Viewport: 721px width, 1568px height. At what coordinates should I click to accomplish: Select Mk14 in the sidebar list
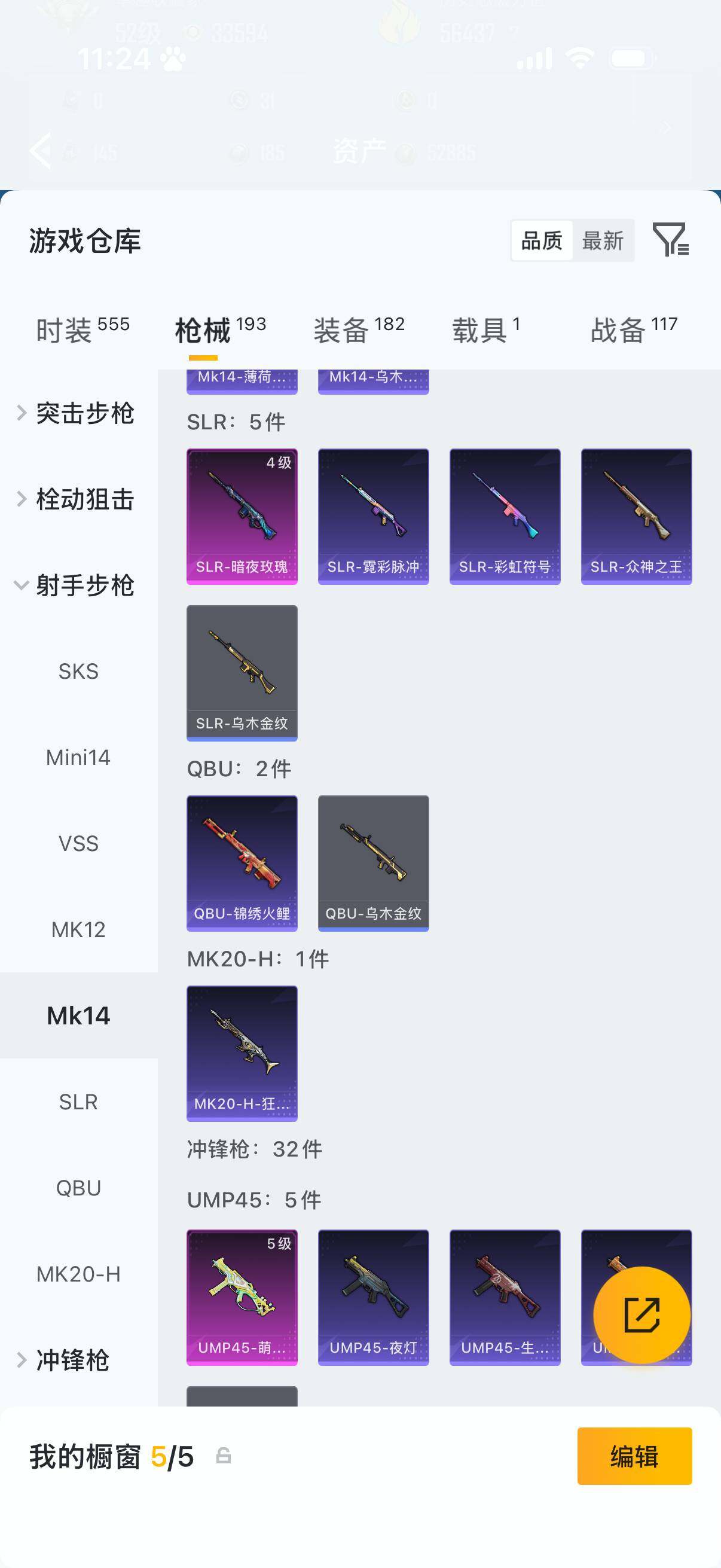coord(78,1015)
